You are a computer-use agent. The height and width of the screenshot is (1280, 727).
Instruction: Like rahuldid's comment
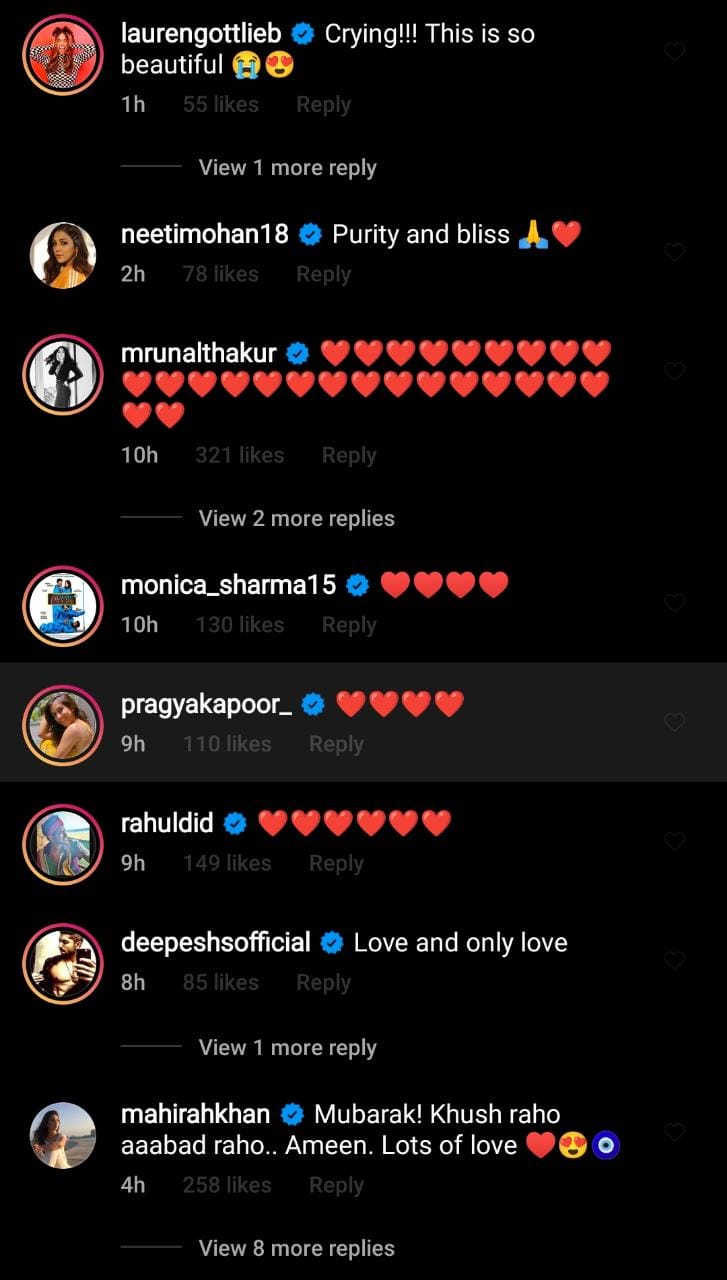675,841
